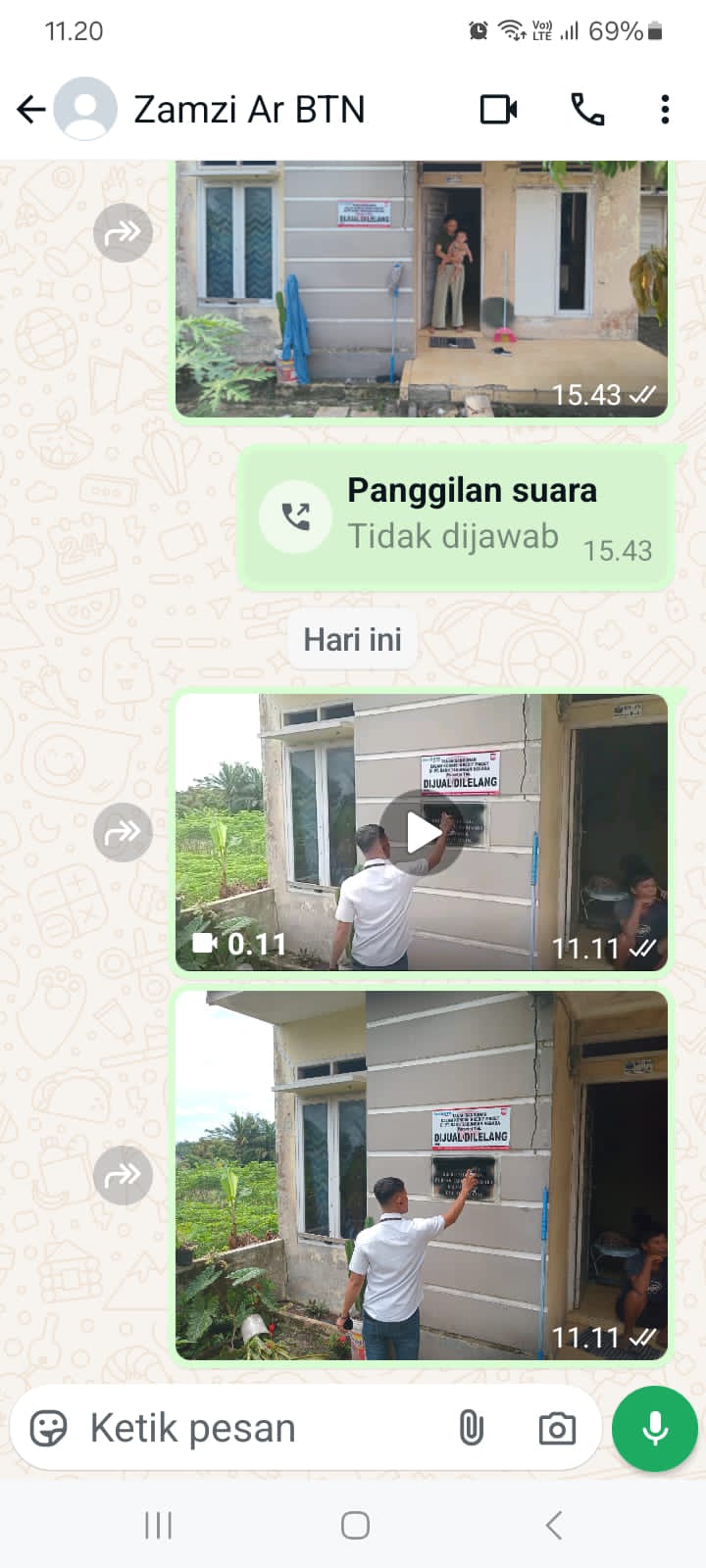Go back from Zamzi Ar BTN chat
The width and height of the screenshot is (706, 1568).
[x=31, y=109]
